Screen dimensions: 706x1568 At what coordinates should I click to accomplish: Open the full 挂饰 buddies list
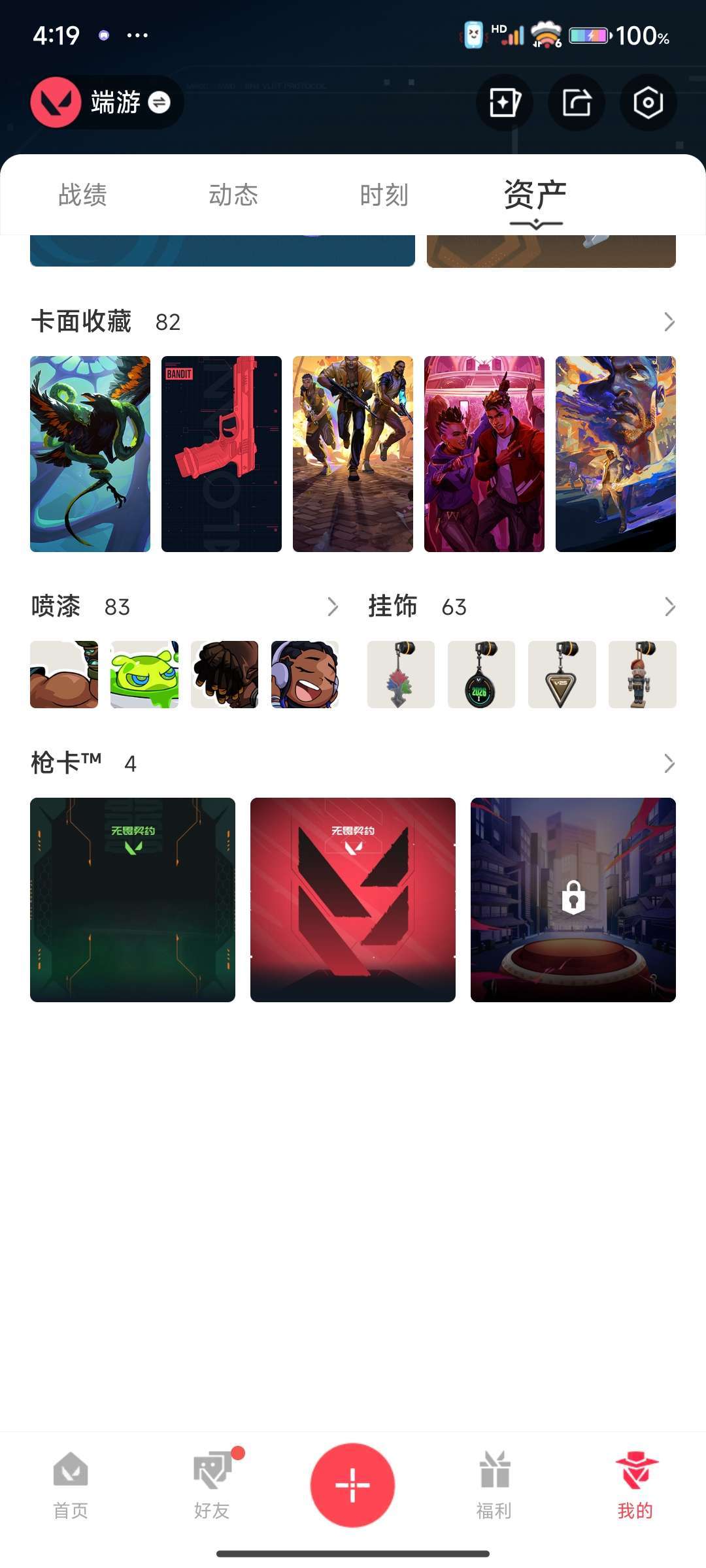point(669,608)
